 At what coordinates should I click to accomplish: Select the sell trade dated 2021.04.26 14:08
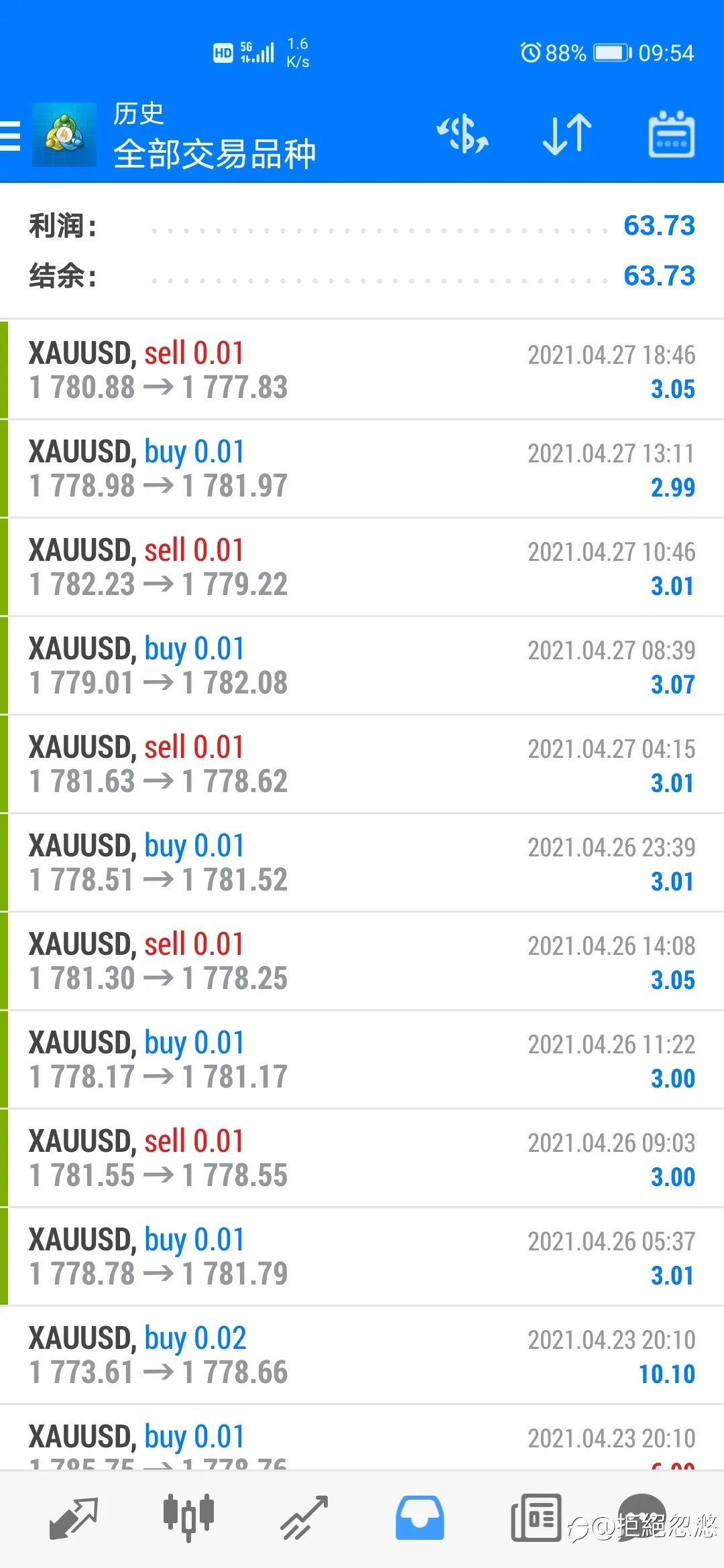click(x=362, y=961)
